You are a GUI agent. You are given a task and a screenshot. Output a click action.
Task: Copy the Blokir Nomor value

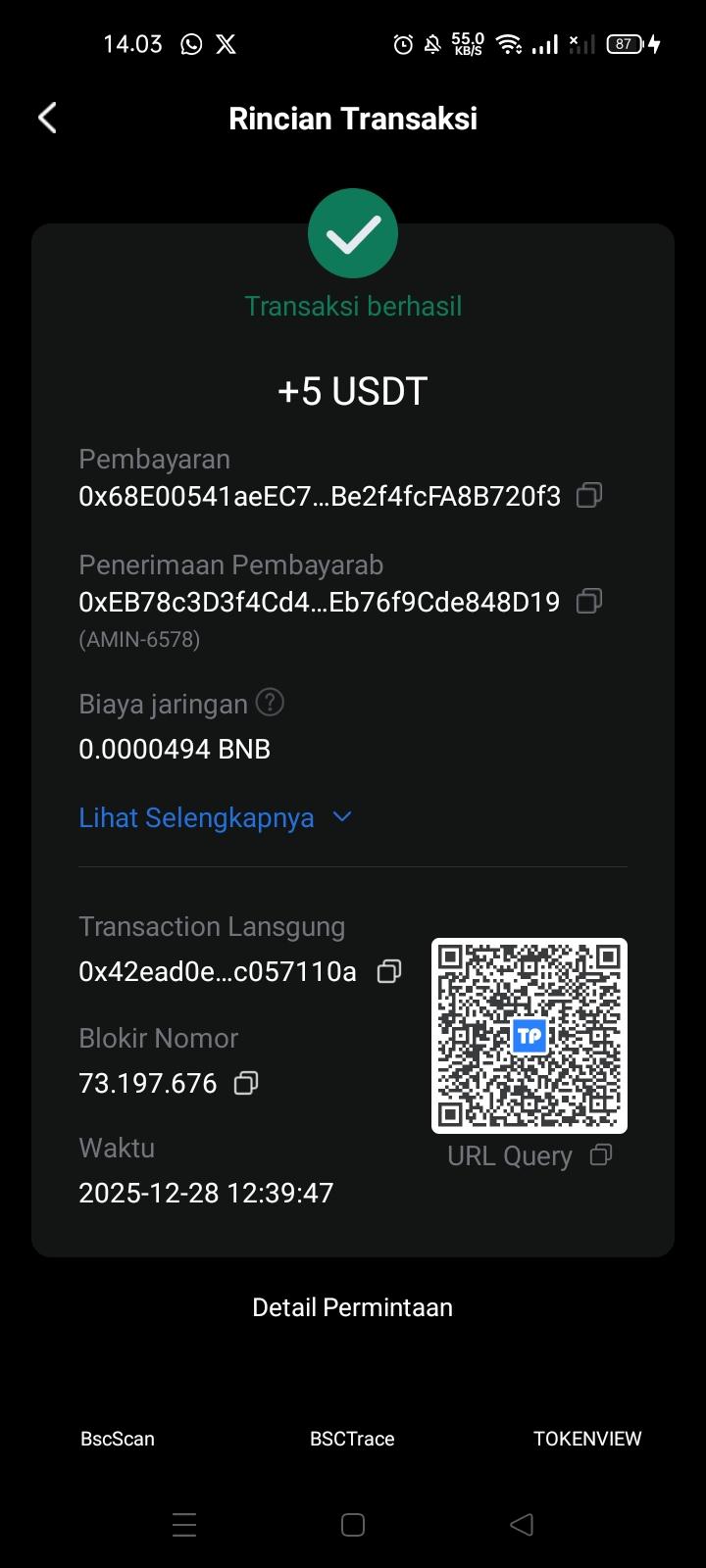246,1083
